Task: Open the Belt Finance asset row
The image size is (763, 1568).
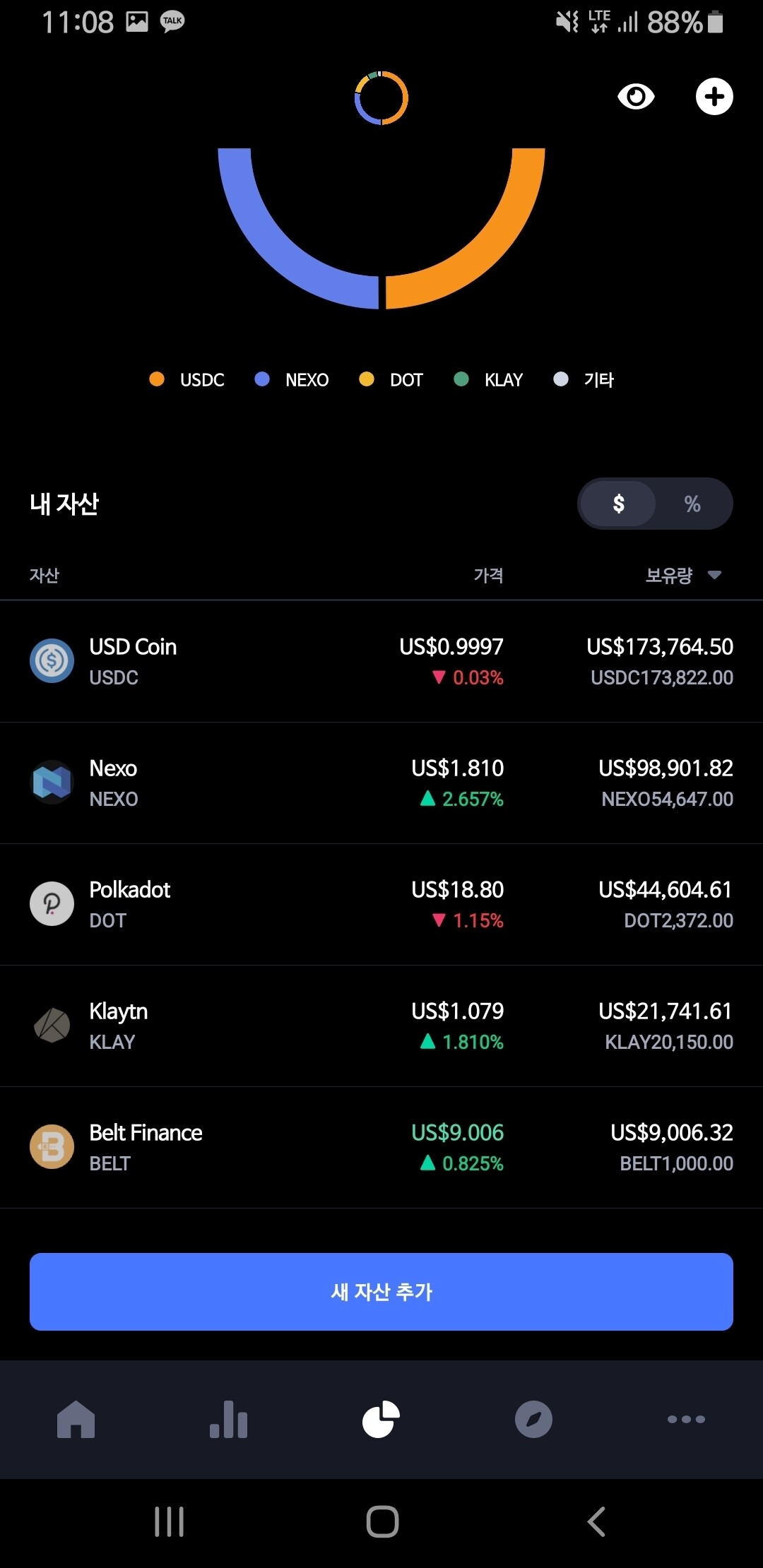Action: [x=381, y=1147]
